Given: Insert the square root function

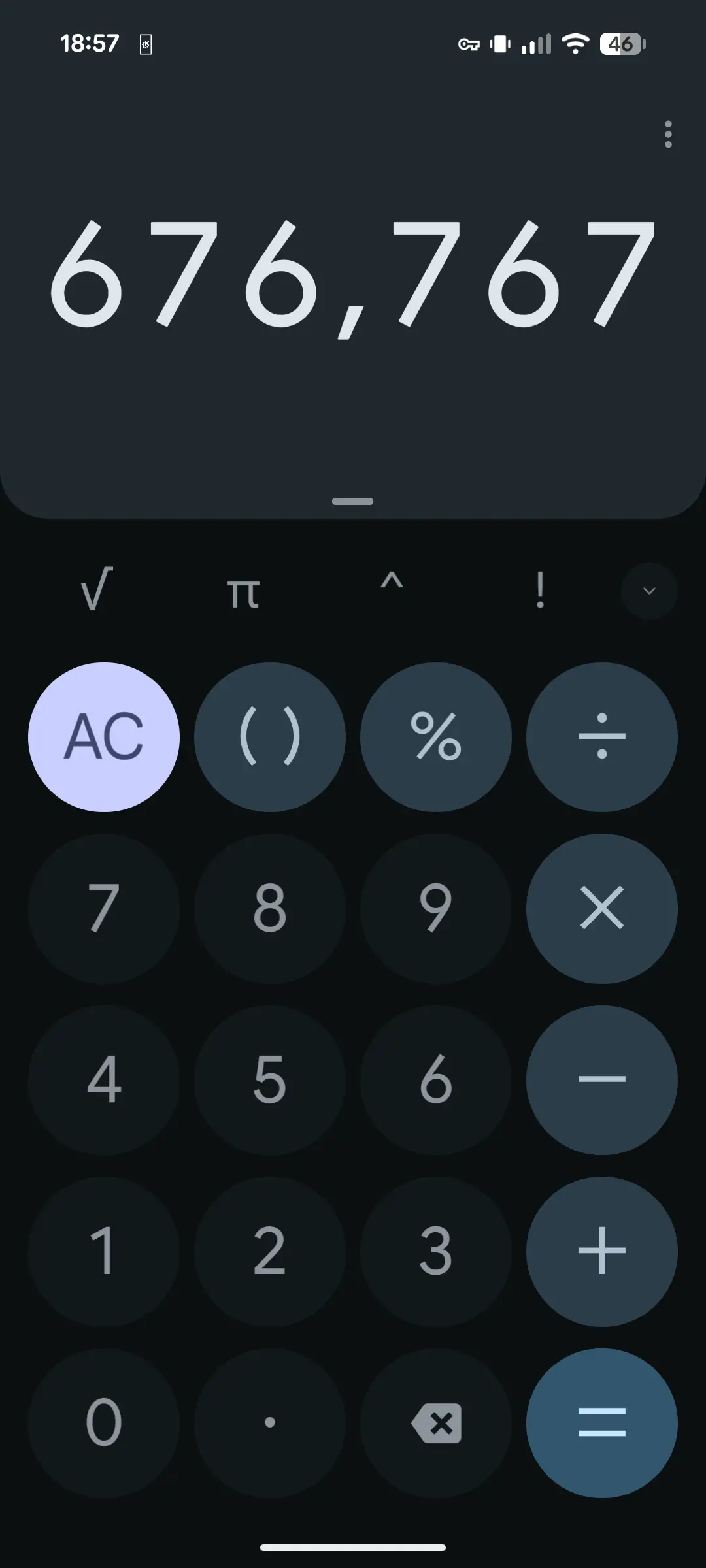Looking at the screenshot, I should click(97, 590).
